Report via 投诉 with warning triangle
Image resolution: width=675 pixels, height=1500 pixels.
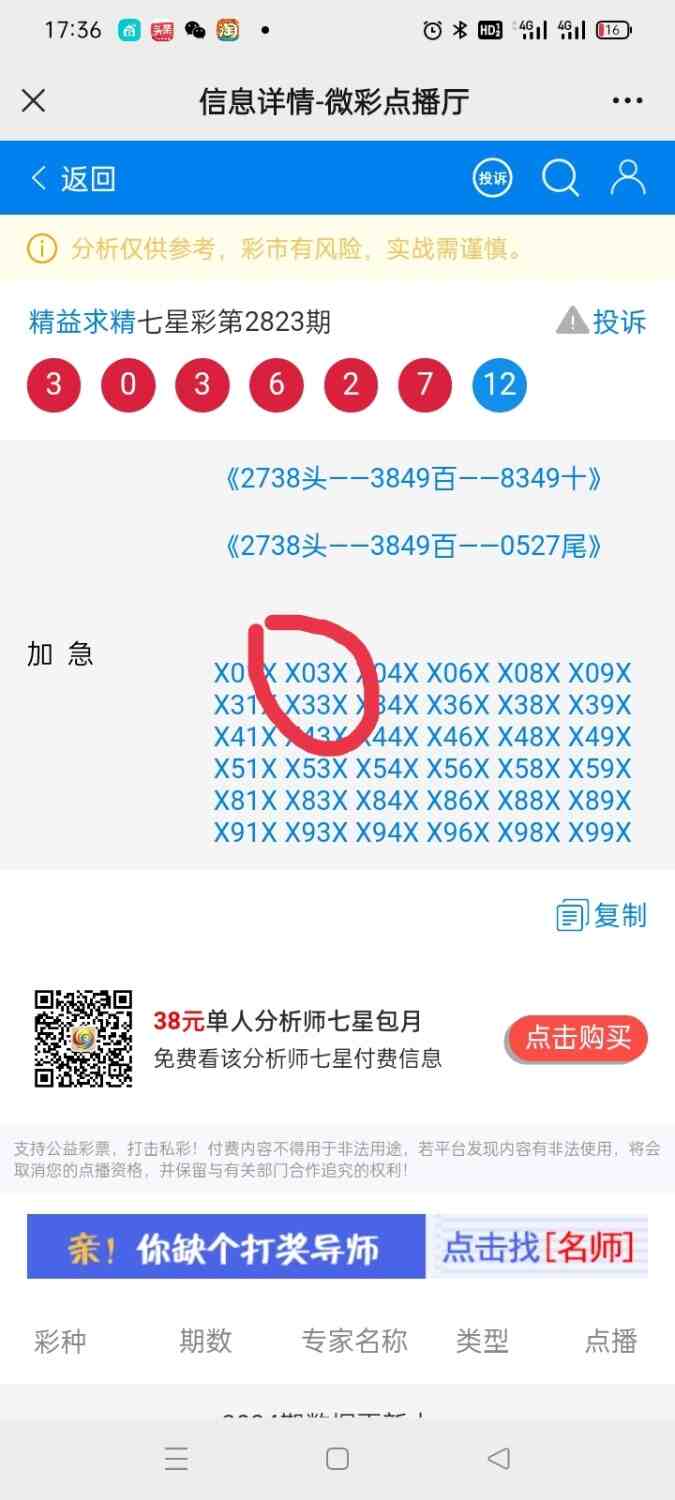[602, 322]
